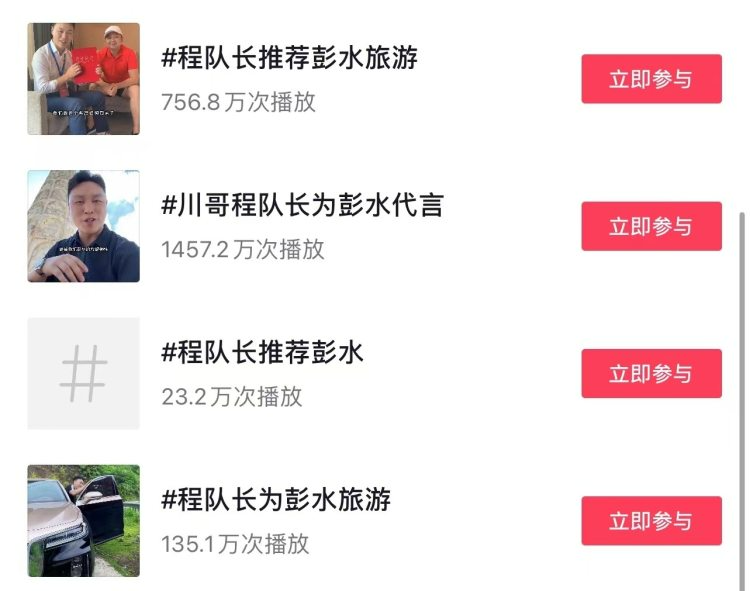The image size is (750, 591).
Task: Tap 立即参与 next to #程队长为彭水旅游
Action: point(651,521)
